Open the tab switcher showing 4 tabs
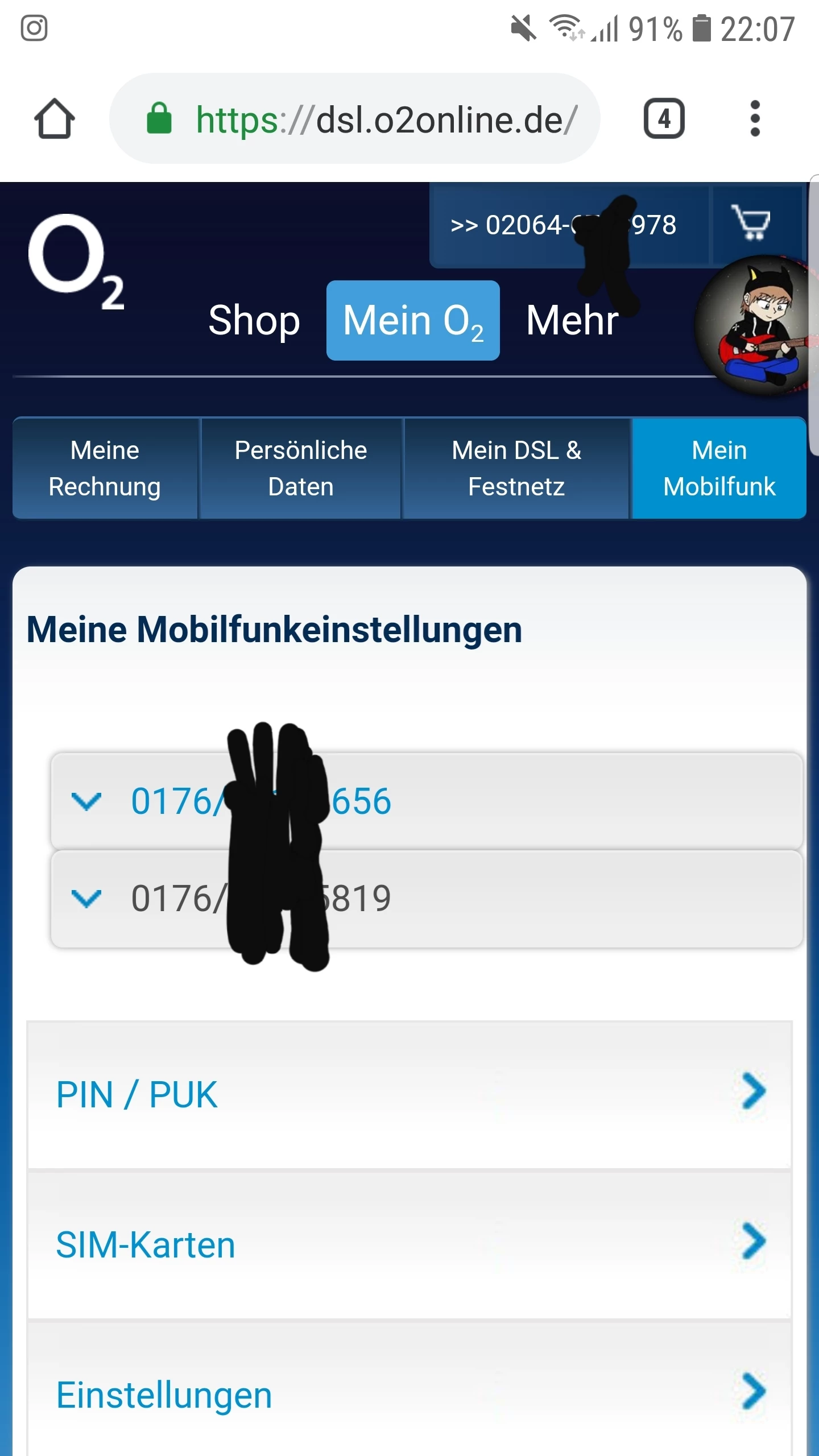819x1456 pixels. (x=664, y=119)
